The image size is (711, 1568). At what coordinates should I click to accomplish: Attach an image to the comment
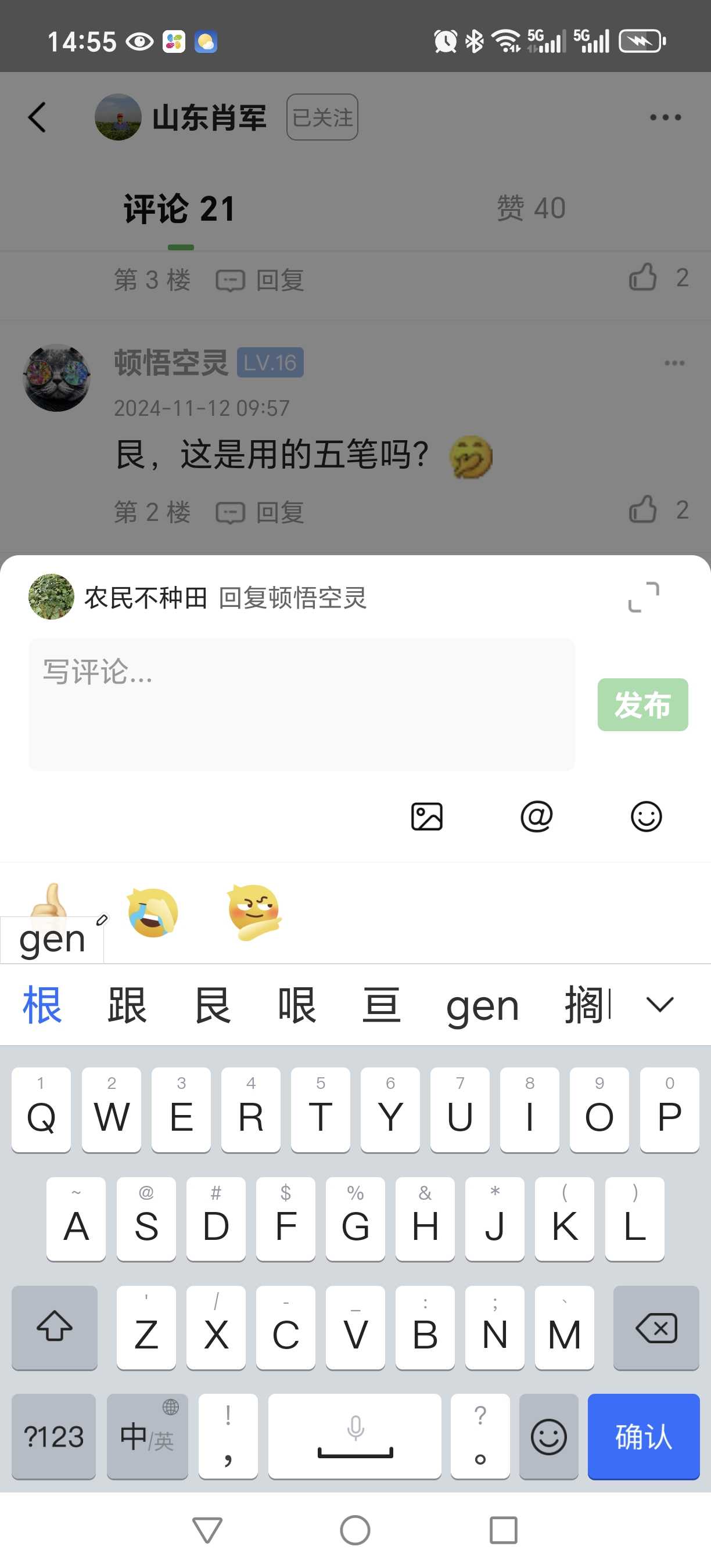[x=427, y=817]
